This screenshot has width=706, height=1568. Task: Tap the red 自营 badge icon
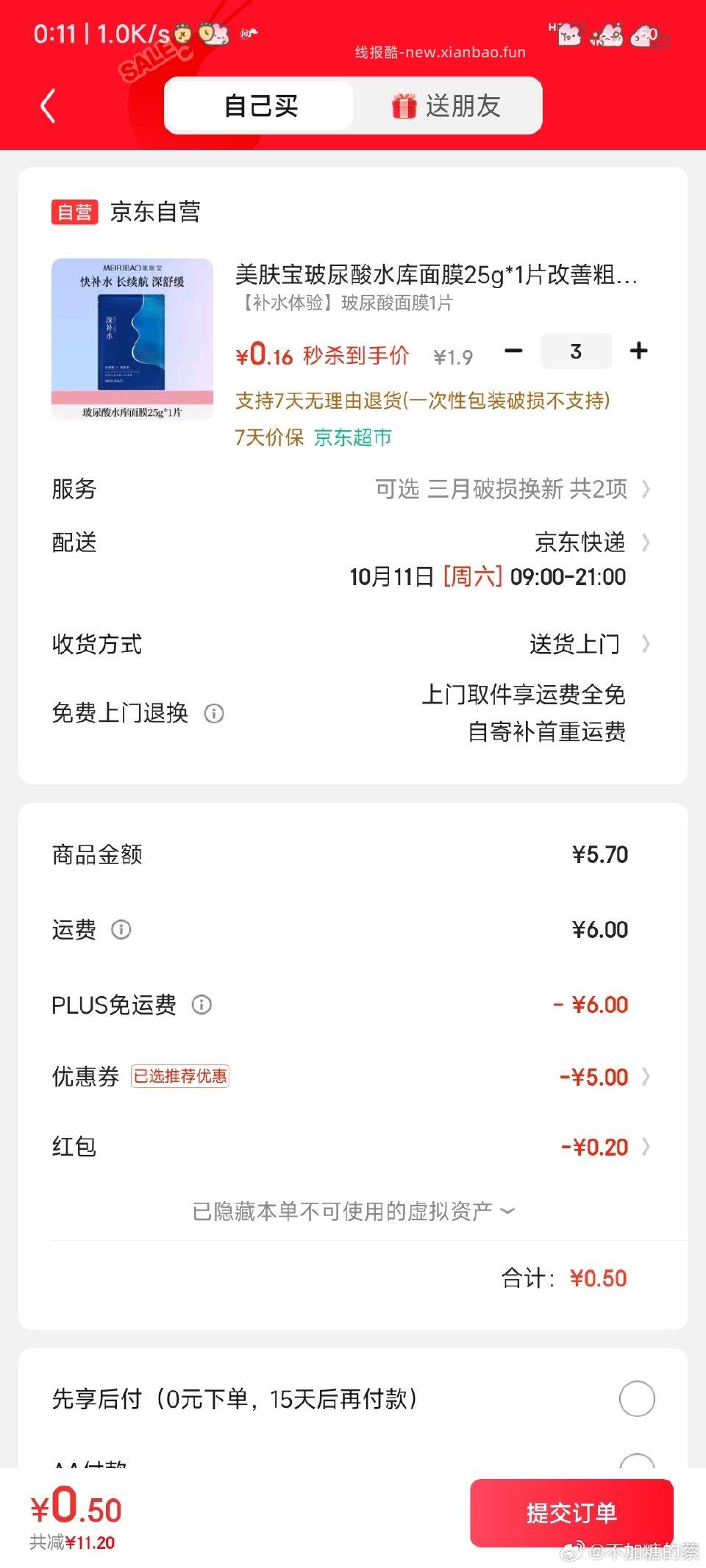(x=76, y=212)
